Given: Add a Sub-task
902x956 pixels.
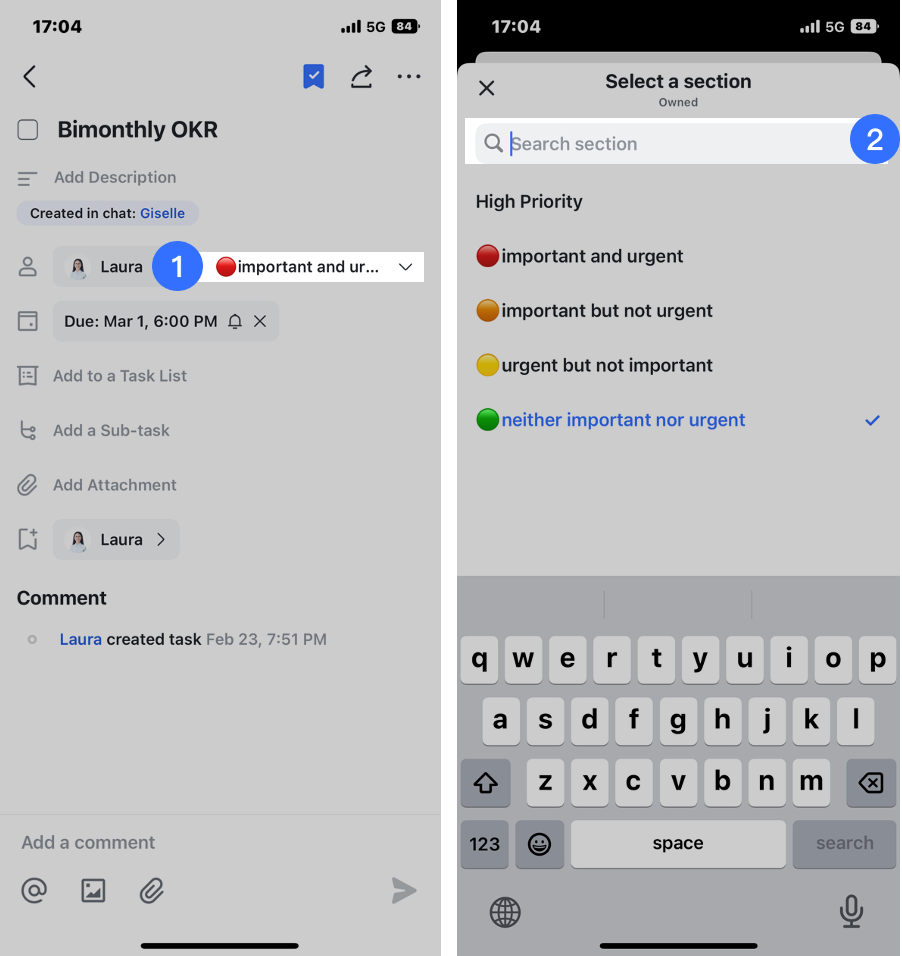Looking at the screenshot, I should coord(111,430).
